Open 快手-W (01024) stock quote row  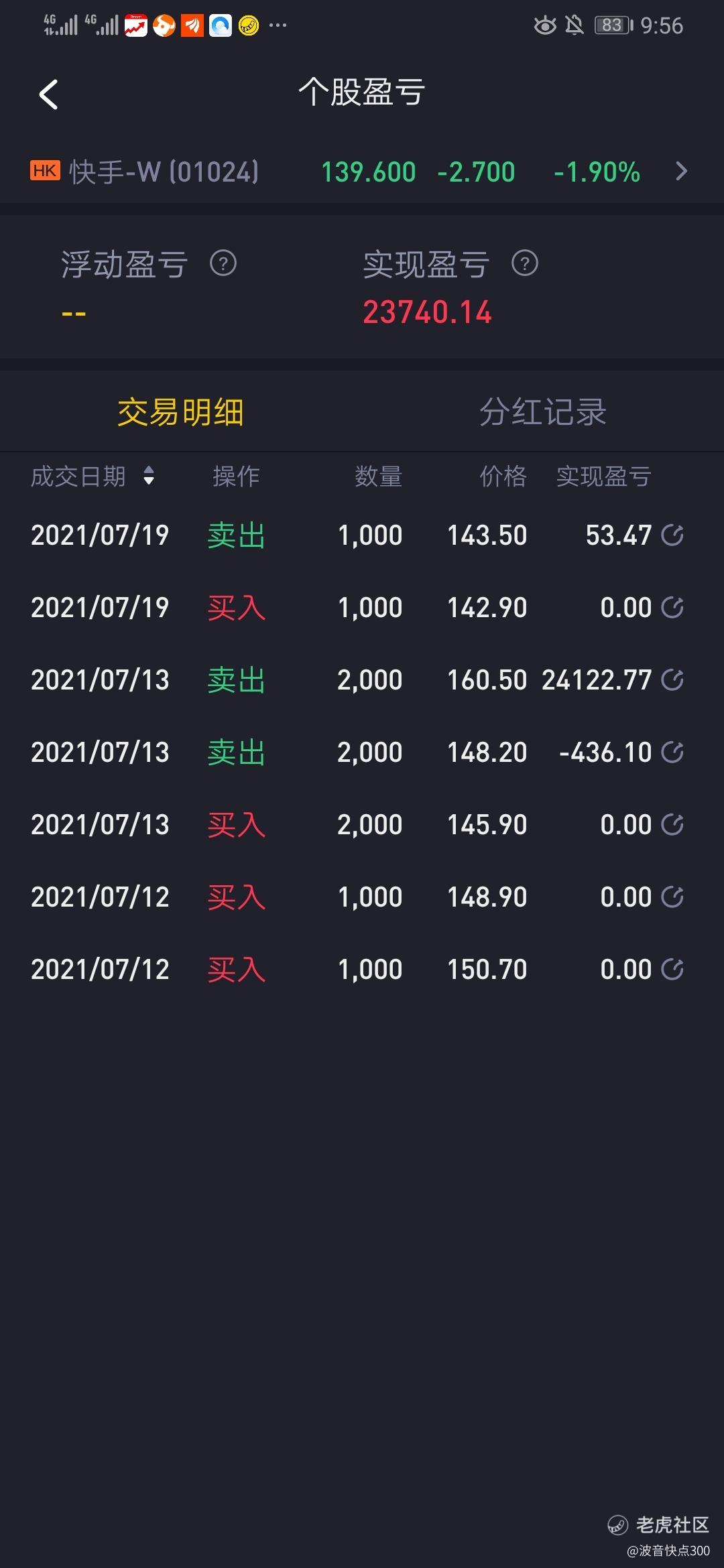[x=362, y=172]
